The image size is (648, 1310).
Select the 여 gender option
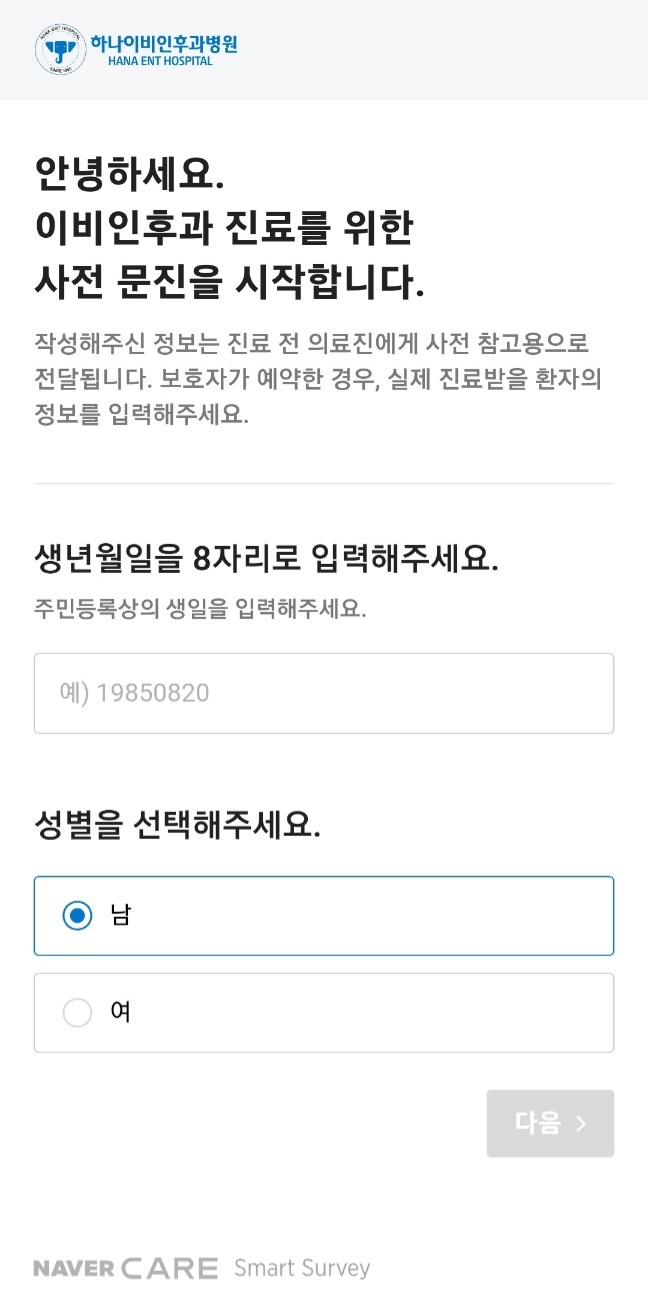[x=323, y=1013]
